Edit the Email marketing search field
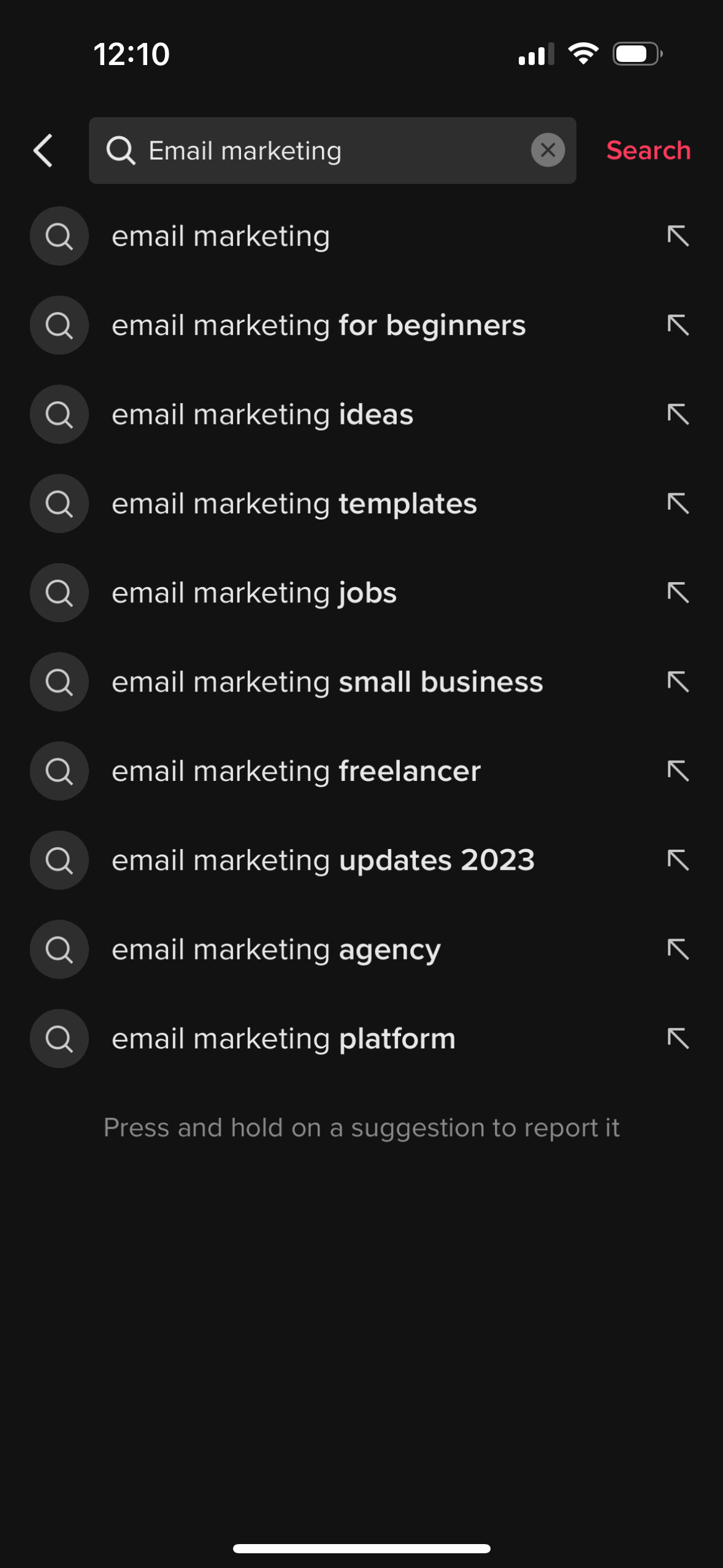This screenshot has width=723, height=1568. 331,150
